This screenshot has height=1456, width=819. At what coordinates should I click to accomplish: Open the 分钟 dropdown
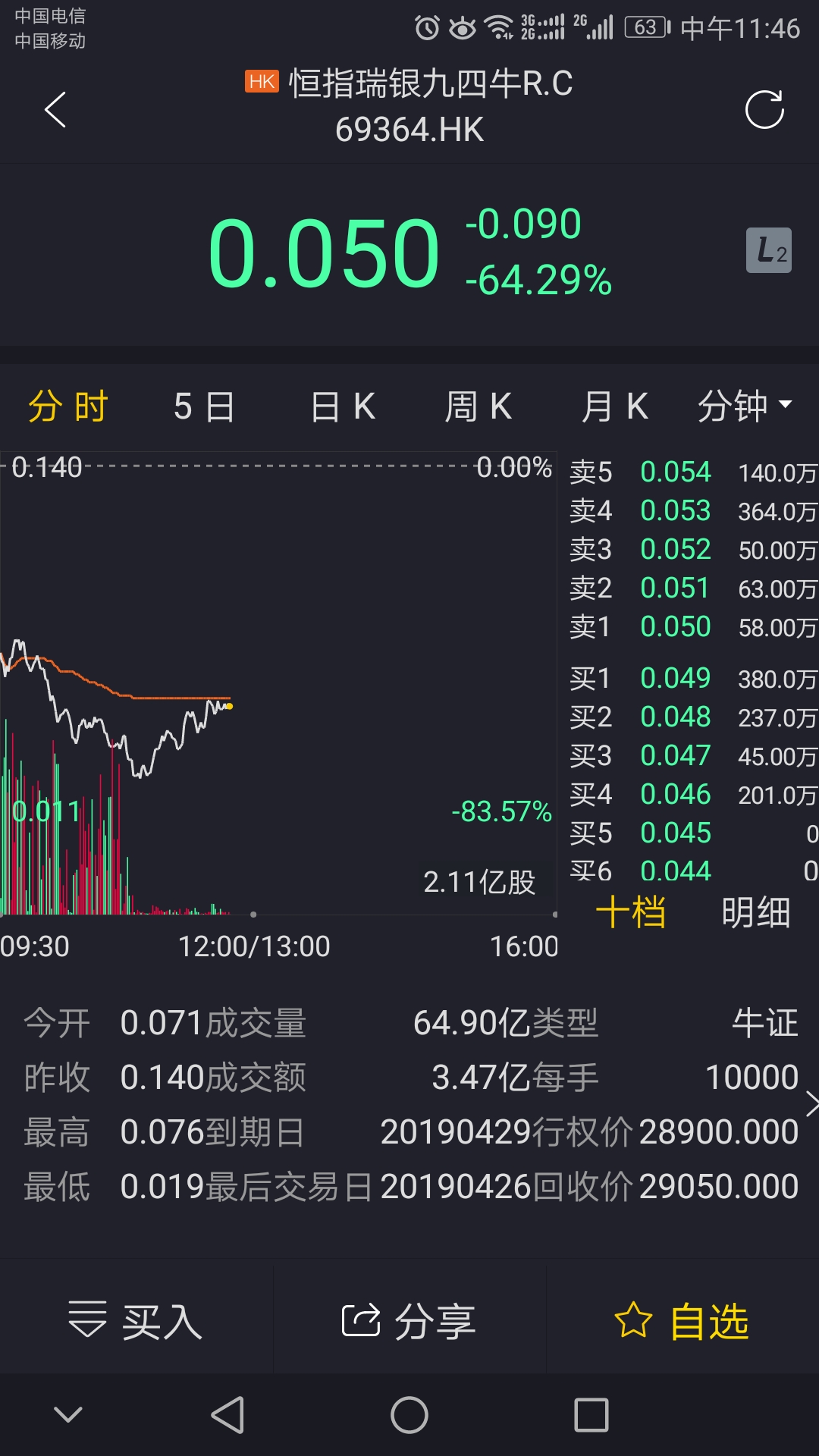[745, 406]
